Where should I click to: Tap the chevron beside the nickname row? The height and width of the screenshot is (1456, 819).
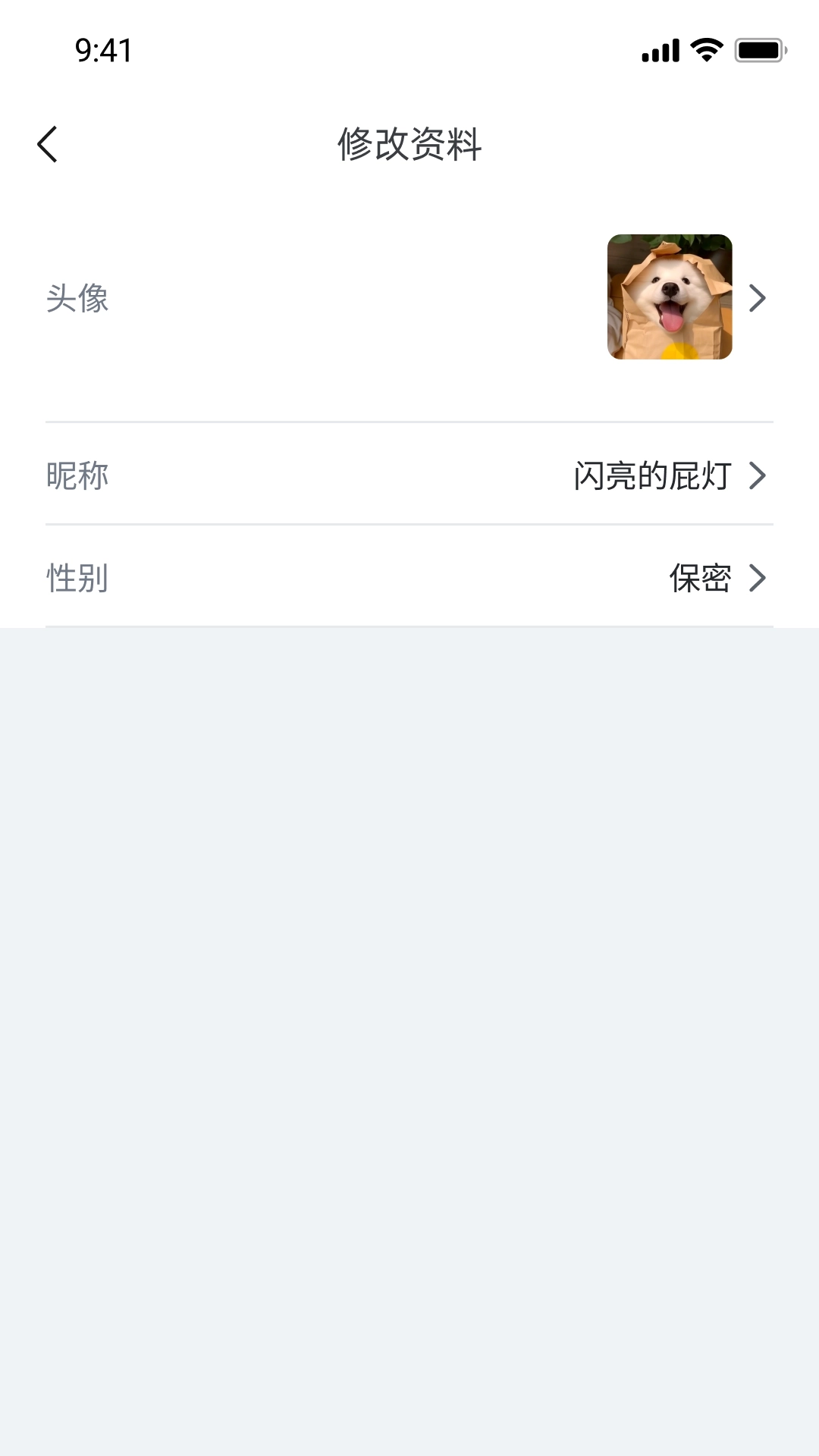758,475
